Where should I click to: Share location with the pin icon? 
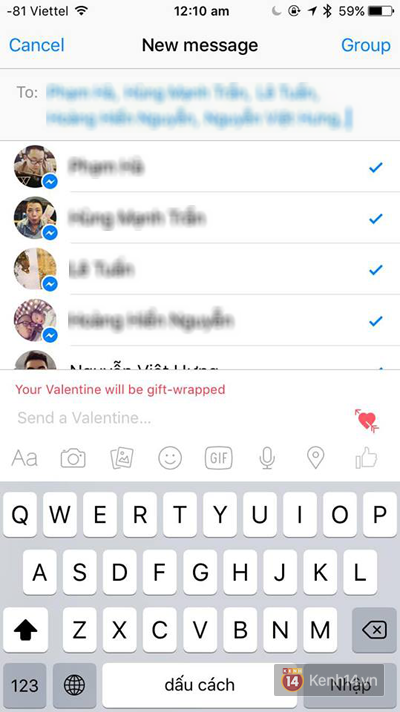click(316, 458)
